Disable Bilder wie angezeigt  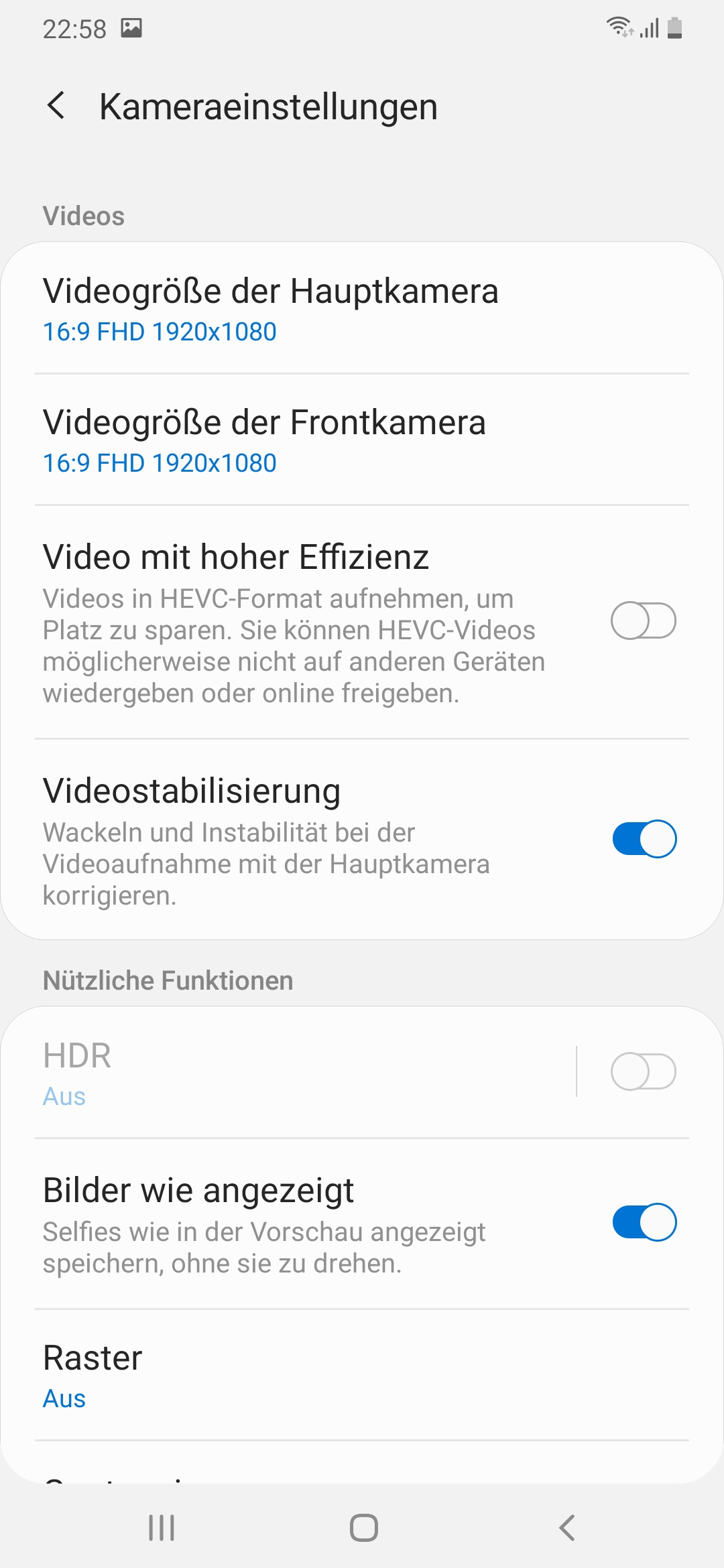(644, 1222)
